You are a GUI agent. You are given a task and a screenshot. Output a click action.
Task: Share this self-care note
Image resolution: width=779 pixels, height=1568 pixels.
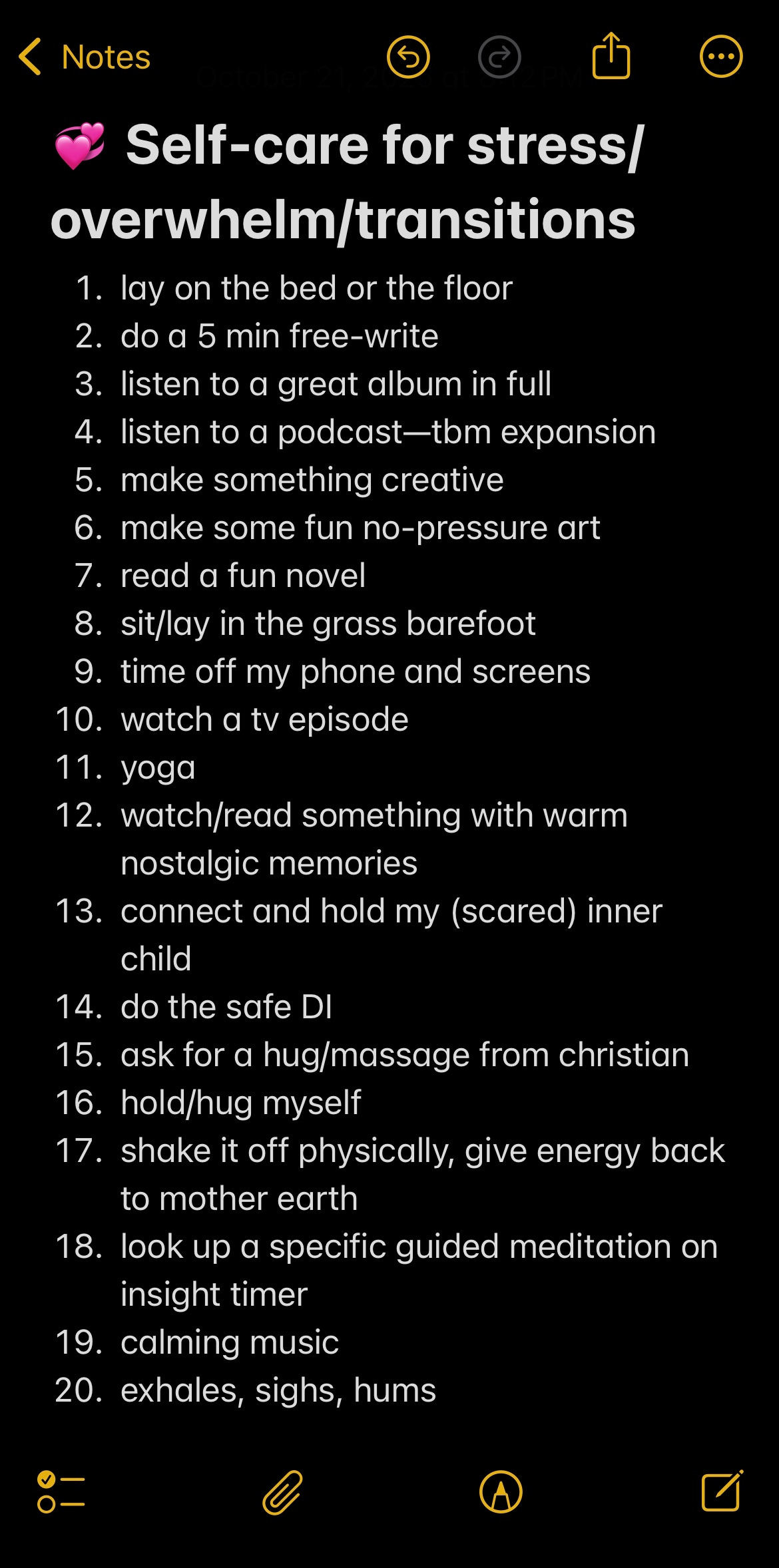611,56
